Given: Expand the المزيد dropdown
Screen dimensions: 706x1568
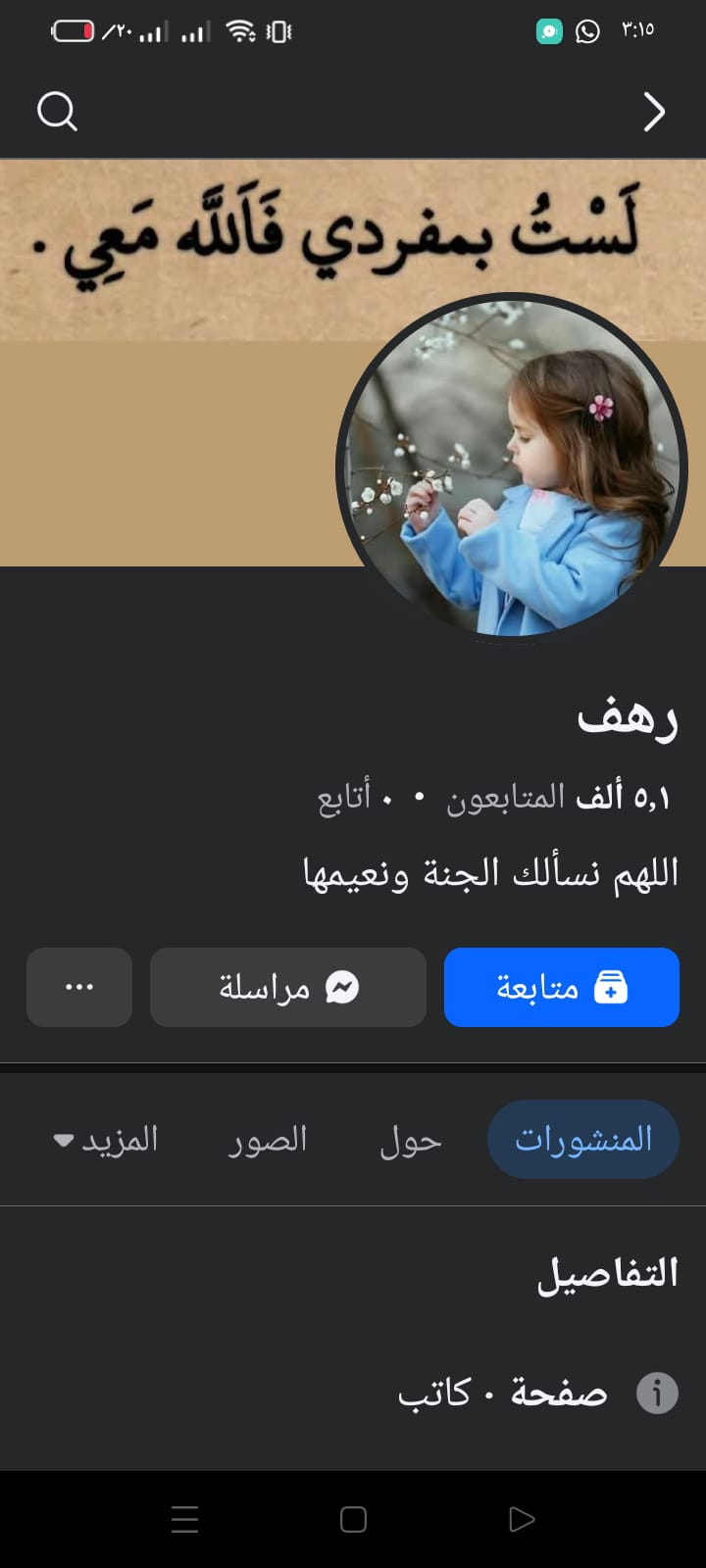Looking at the screenshot, I should 106,1140.
